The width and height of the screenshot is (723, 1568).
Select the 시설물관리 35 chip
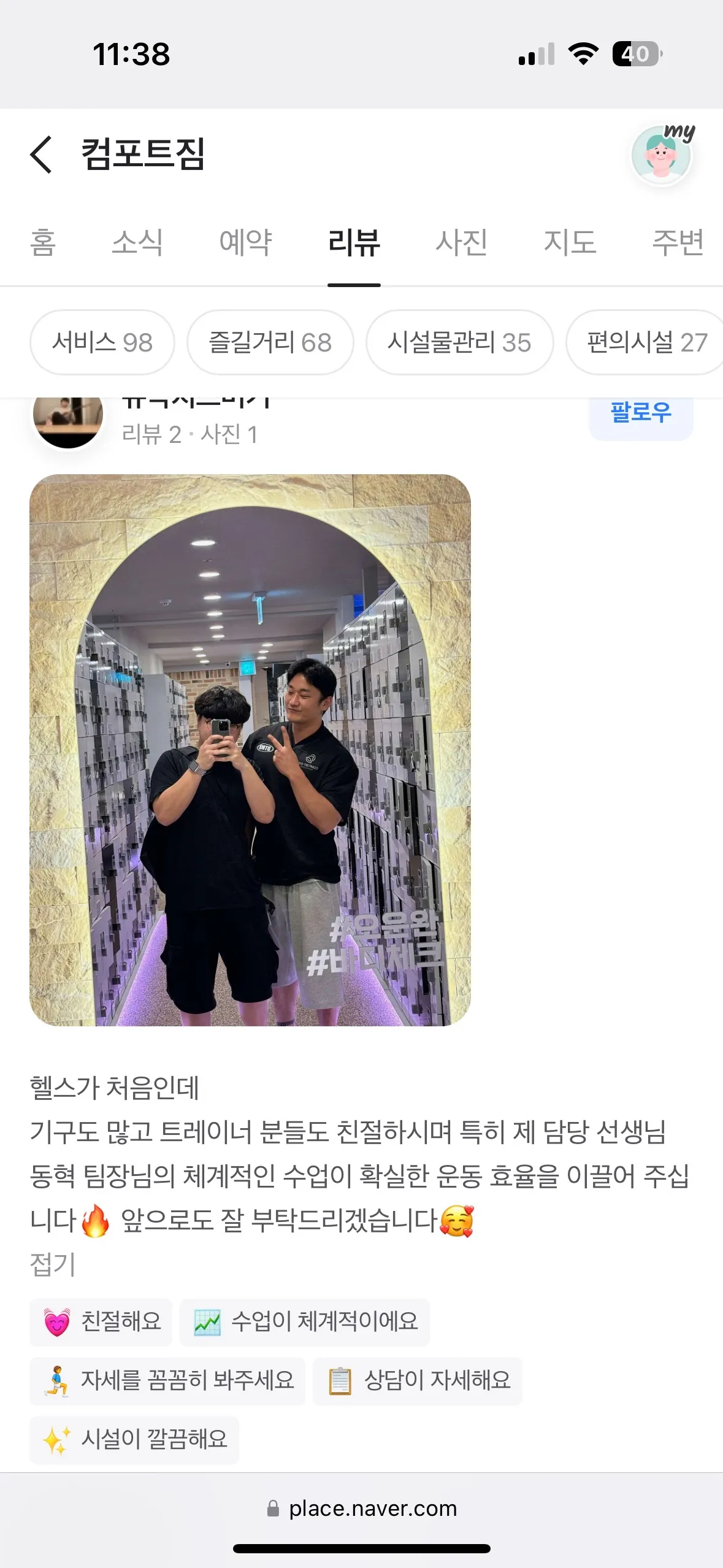459,342
